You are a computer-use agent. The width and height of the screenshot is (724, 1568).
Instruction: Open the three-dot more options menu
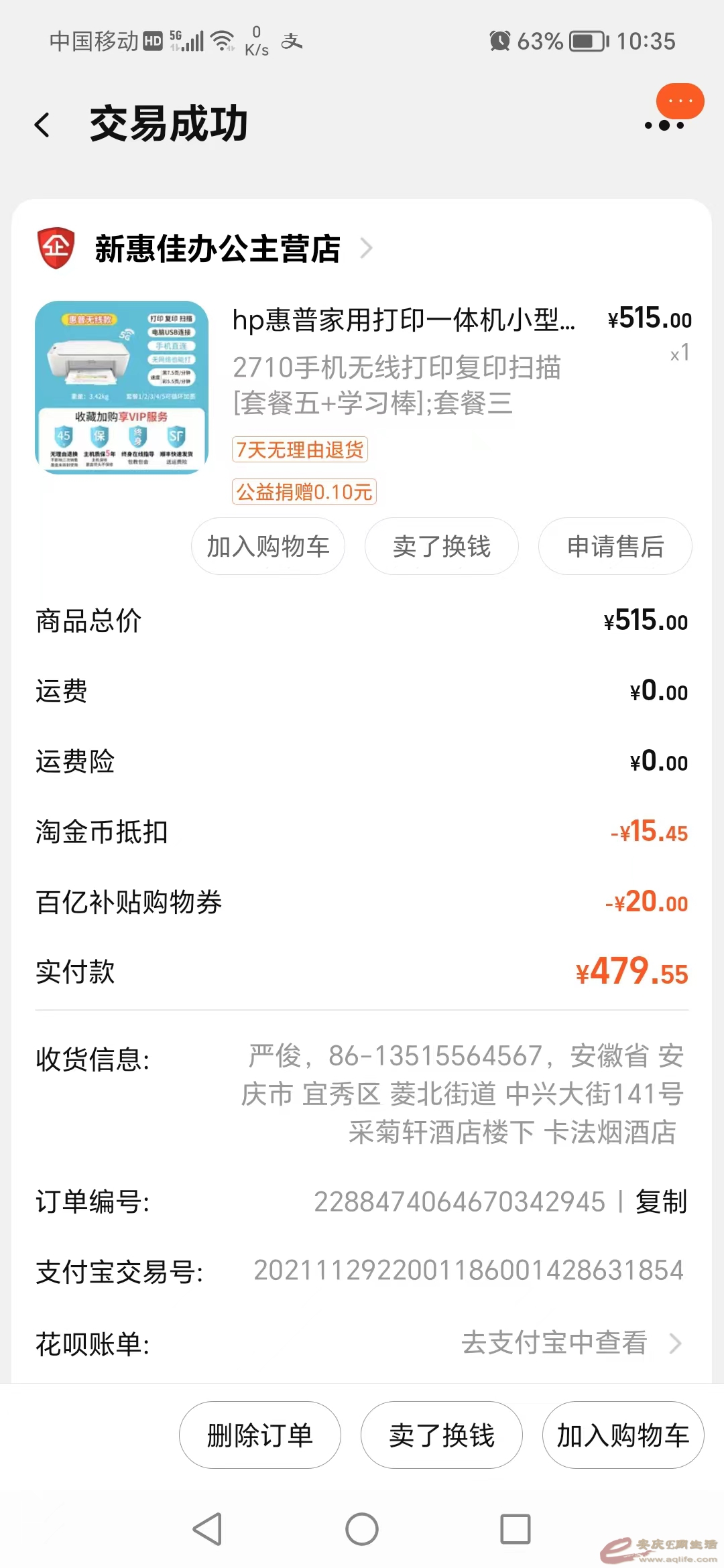(664, 125)
